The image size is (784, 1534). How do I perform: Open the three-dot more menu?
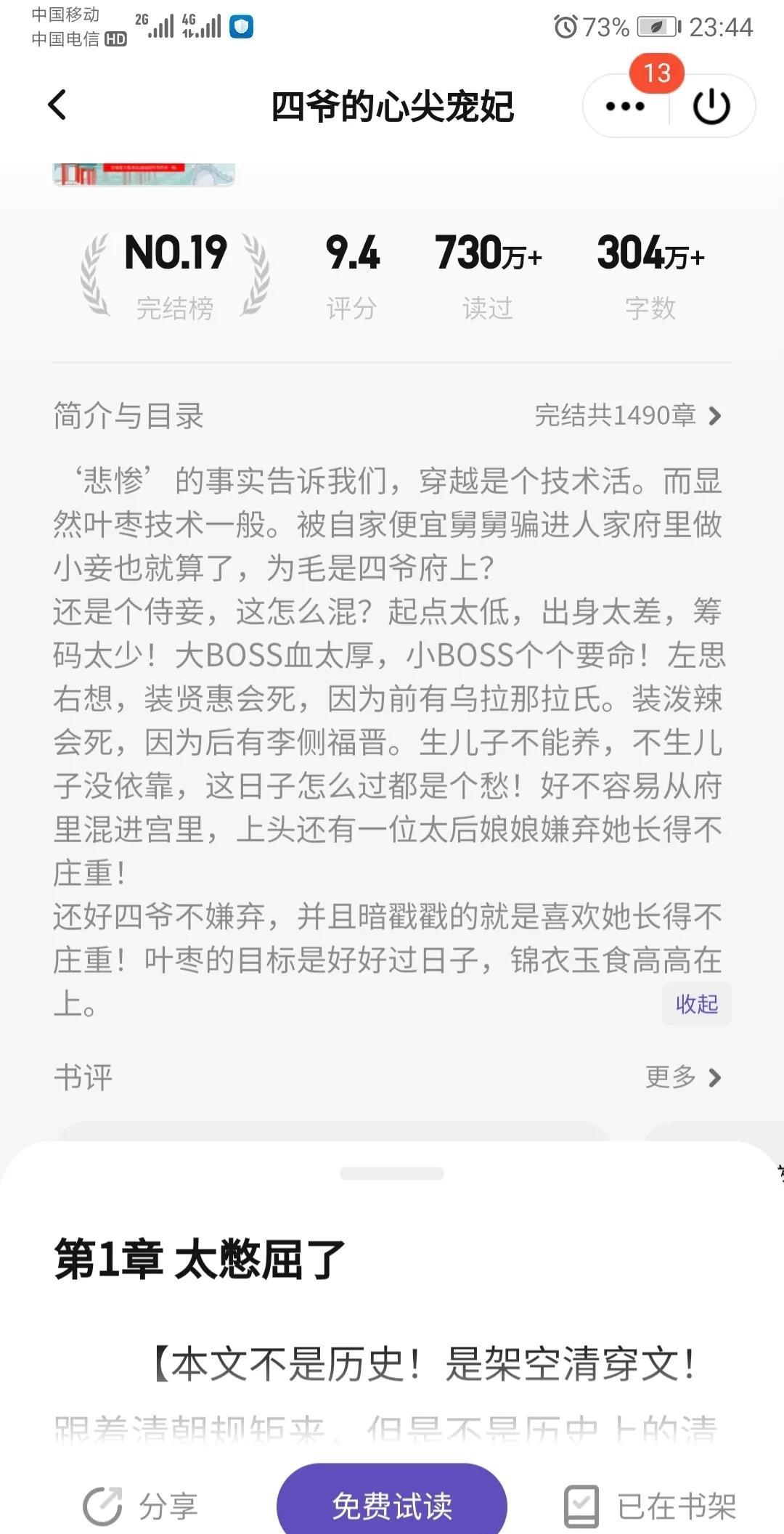(625, 106)
